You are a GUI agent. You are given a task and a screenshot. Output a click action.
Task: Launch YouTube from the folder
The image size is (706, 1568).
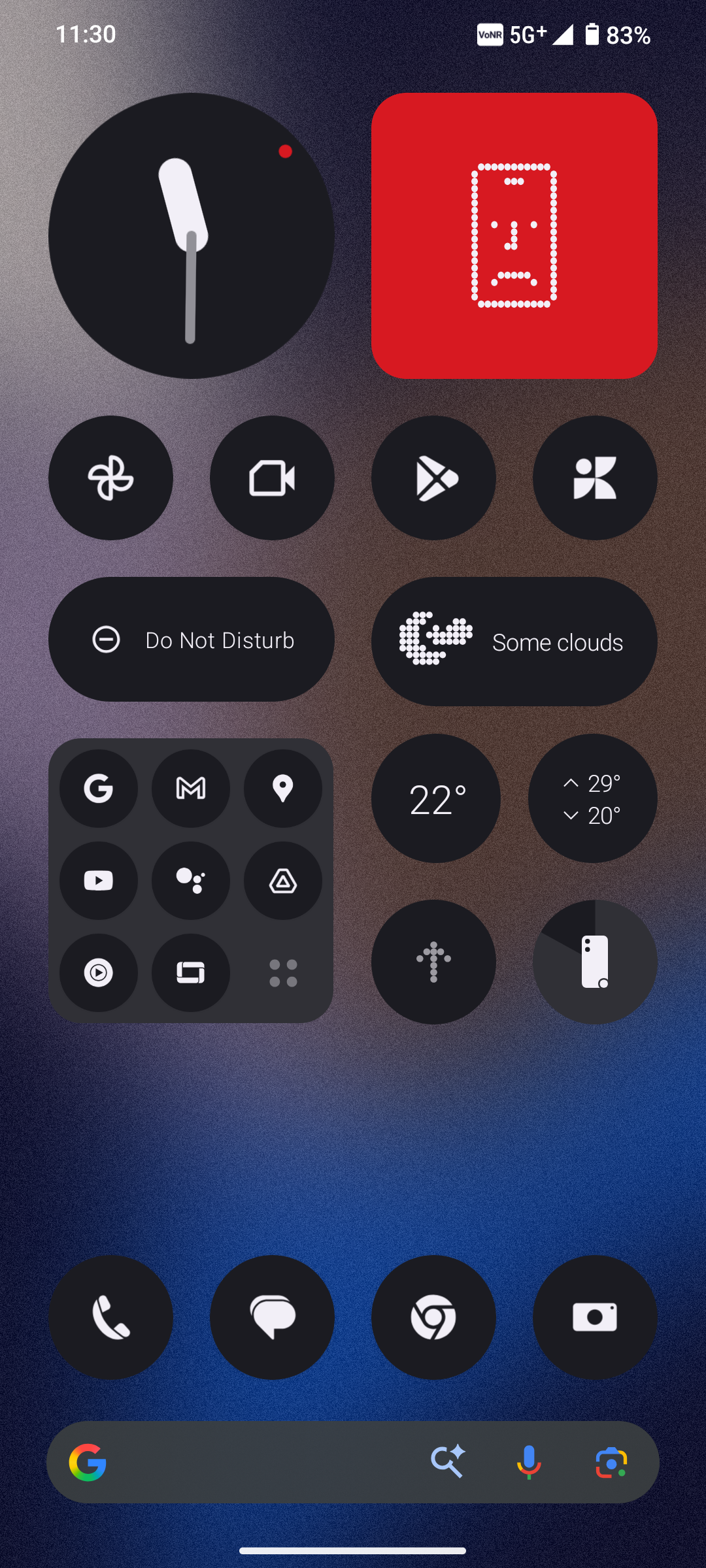tap(99, 881)
